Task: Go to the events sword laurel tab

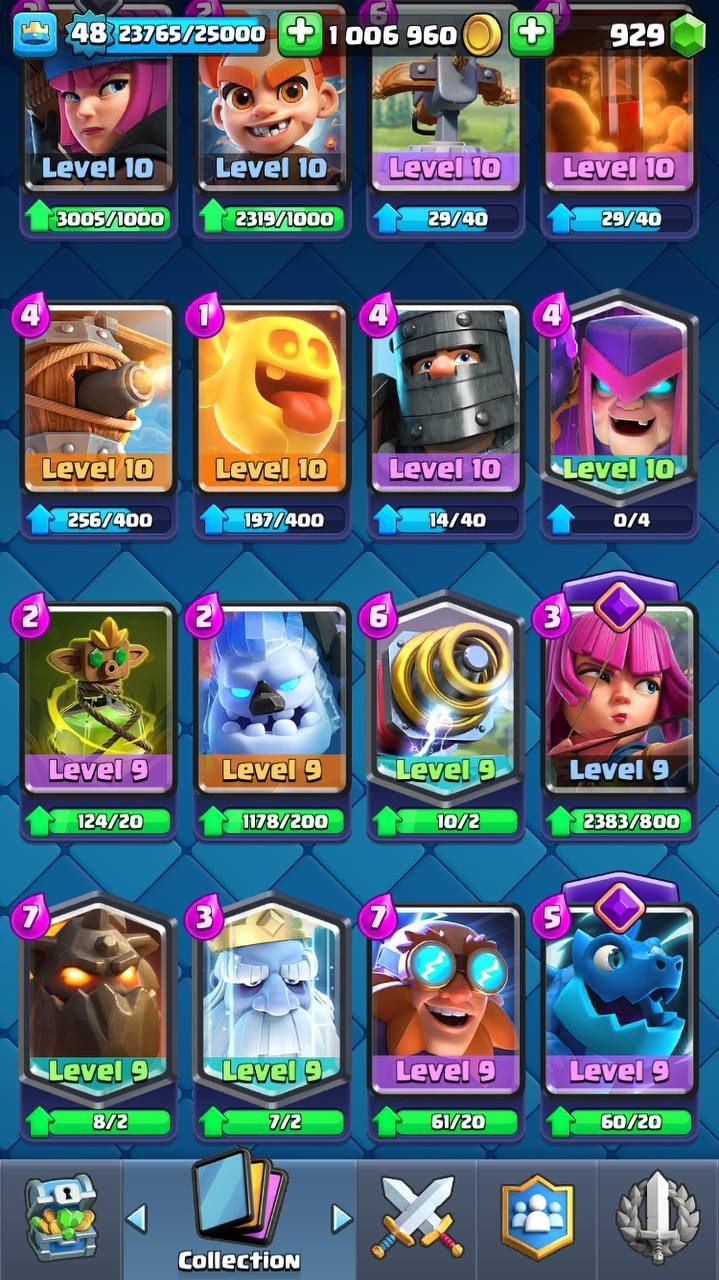Action: tap(659, 1219)
